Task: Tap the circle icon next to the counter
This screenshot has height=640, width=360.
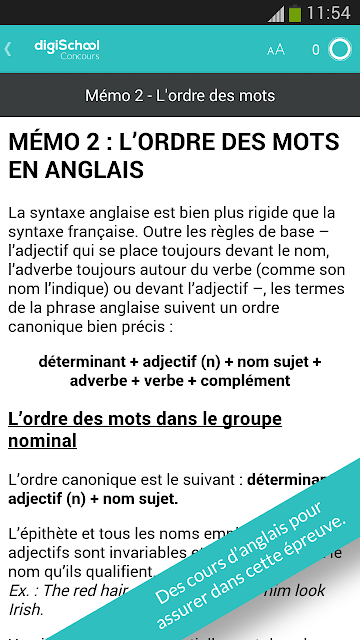Action: tap(340, 49)
